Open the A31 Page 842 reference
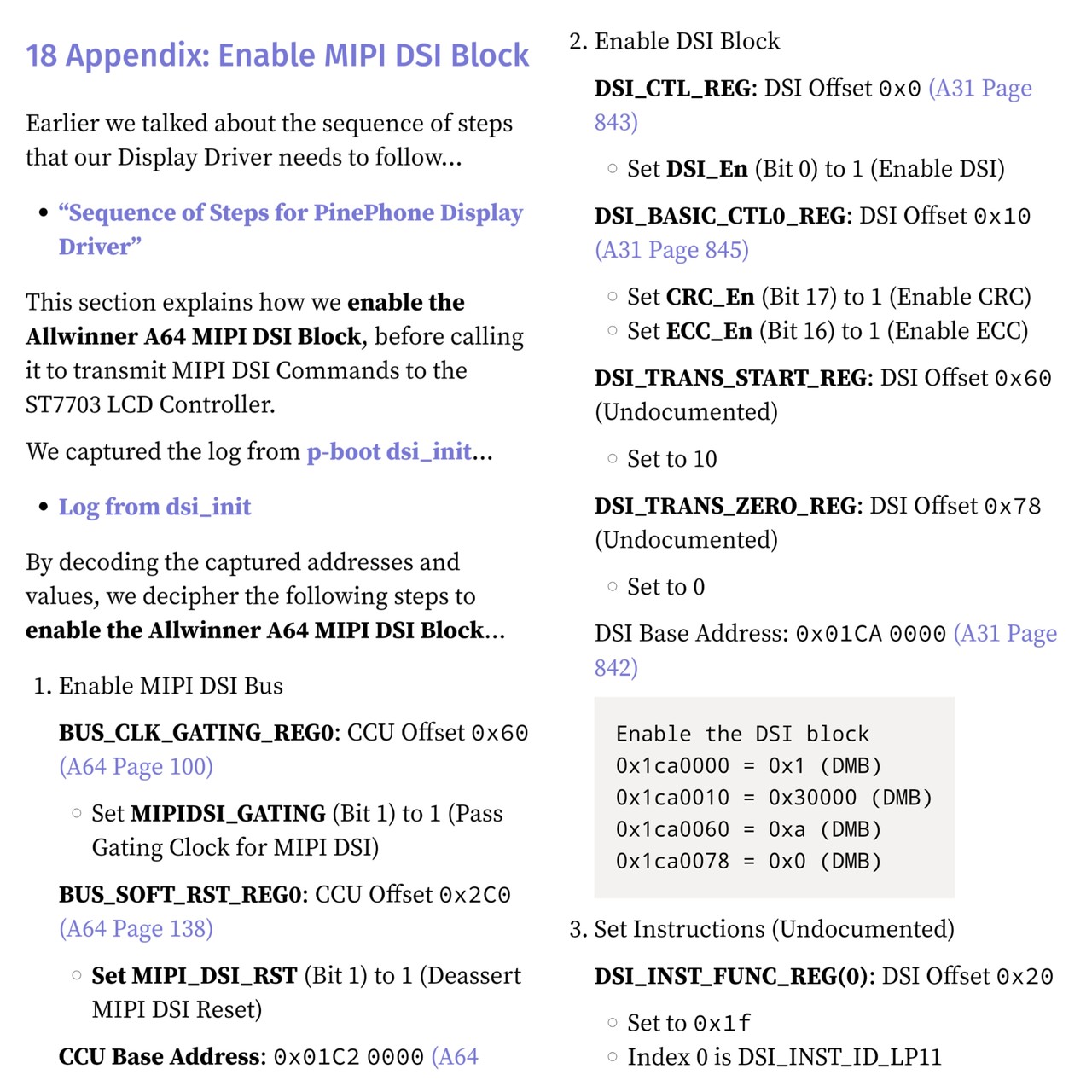 coord(1005,634)
